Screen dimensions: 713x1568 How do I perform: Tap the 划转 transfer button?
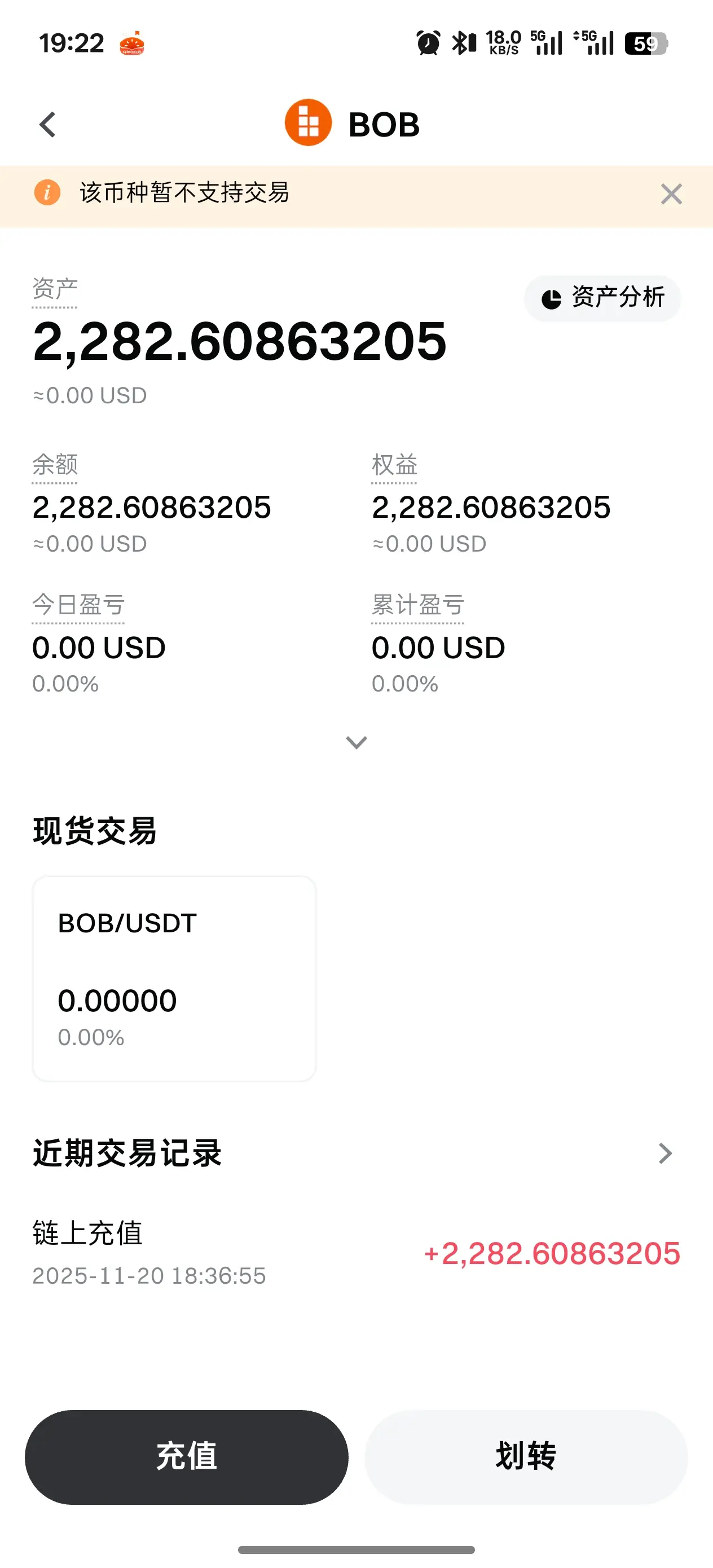coord(526,1457)
